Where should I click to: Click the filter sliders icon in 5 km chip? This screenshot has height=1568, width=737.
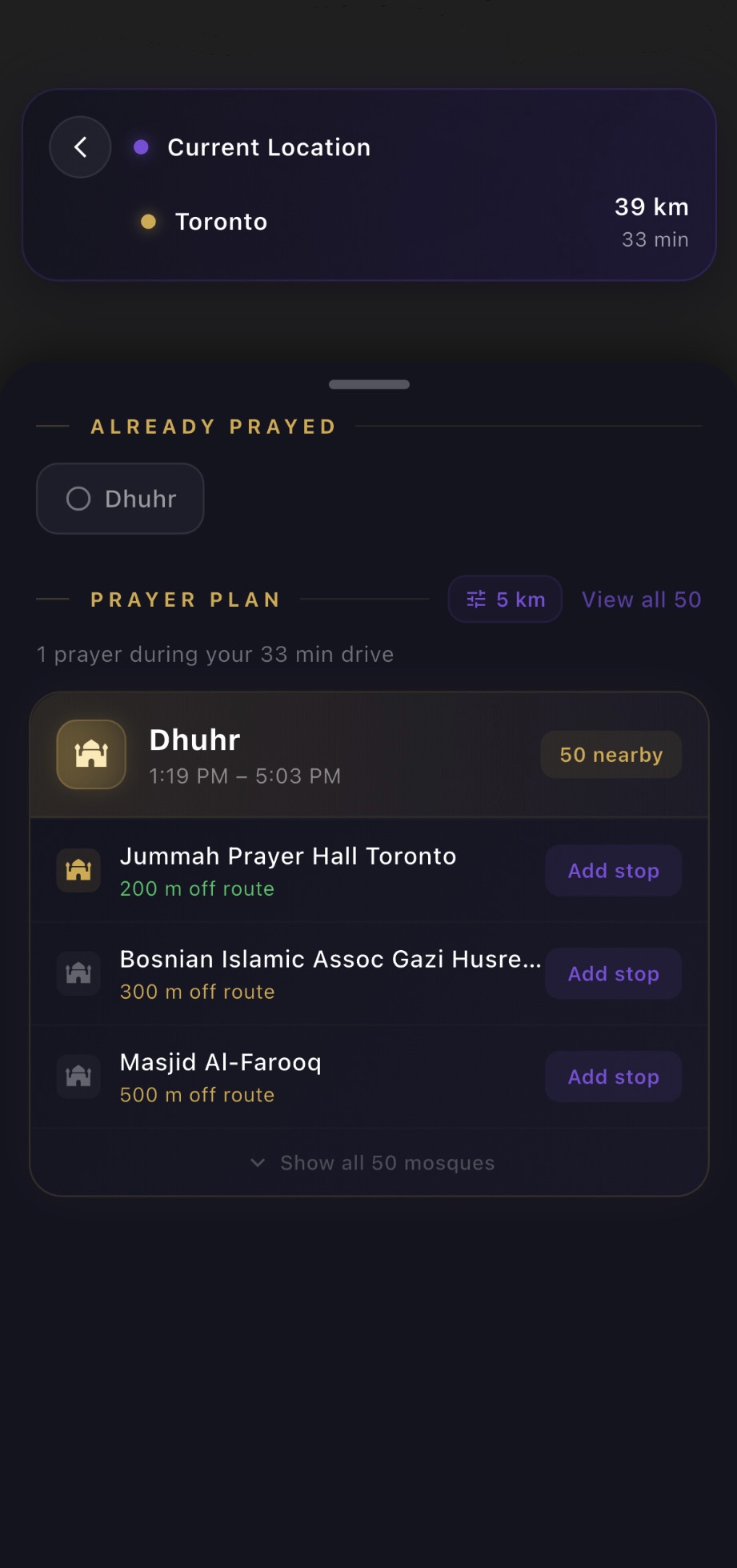point(475,599)
